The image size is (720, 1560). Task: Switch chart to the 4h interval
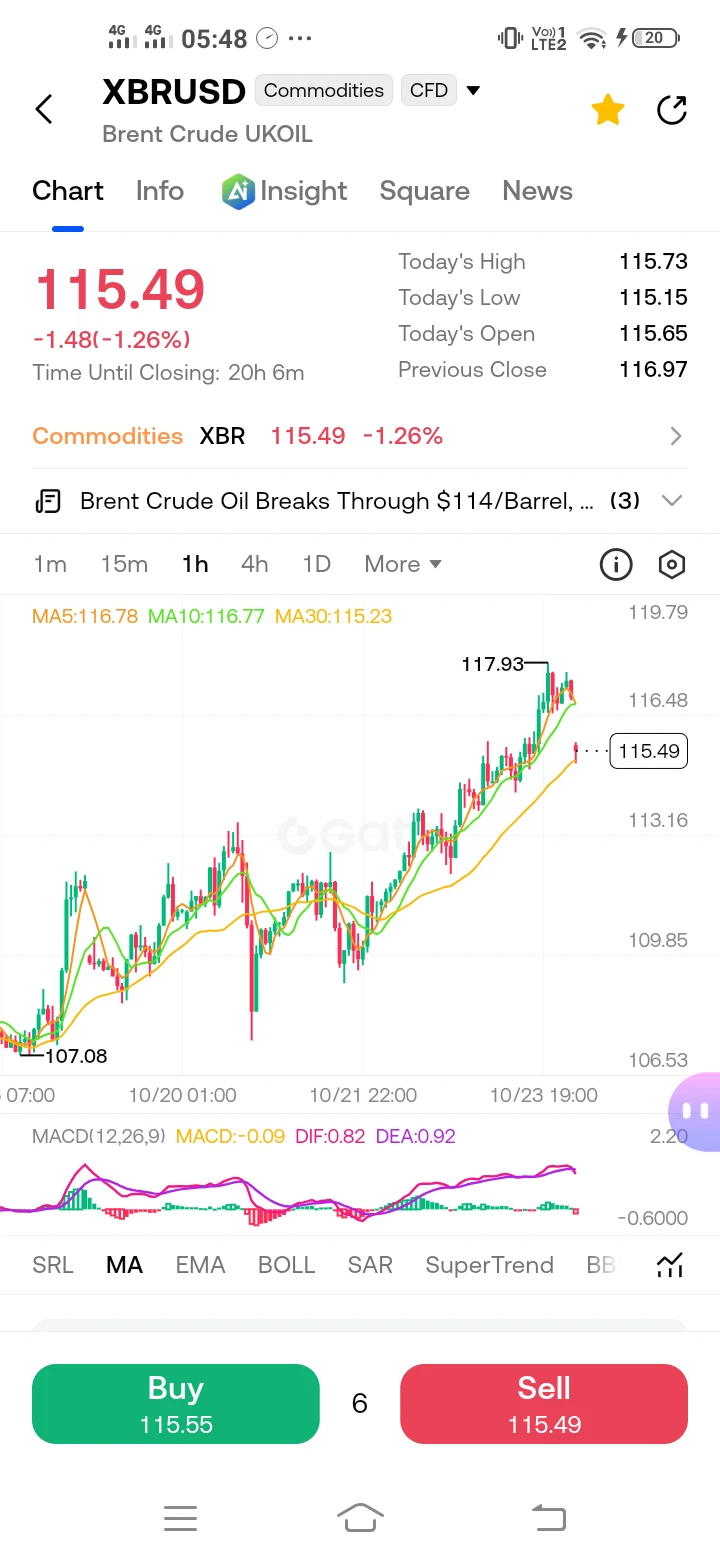coord(255,564)
